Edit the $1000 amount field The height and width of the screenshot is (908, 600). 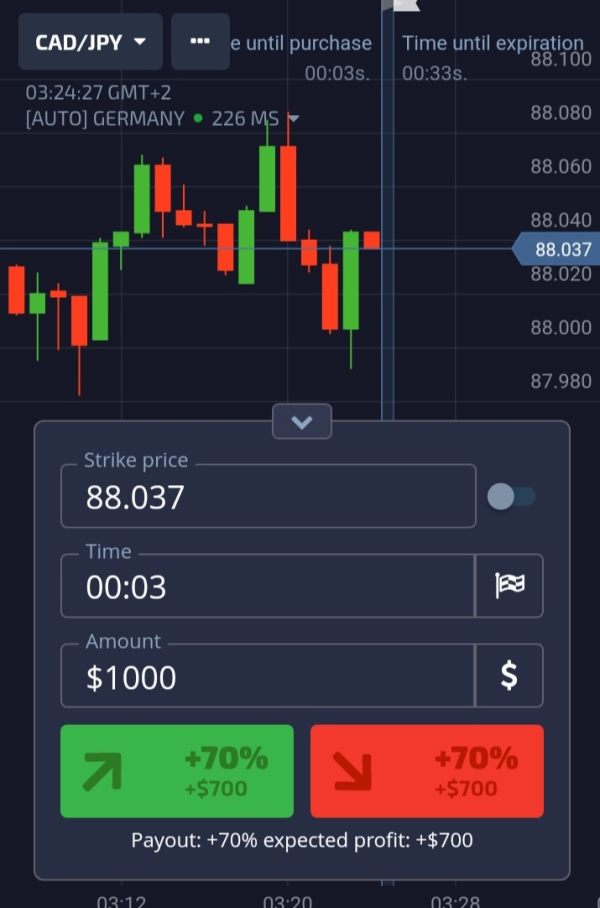pyautogui.click(x=267, y=676)
